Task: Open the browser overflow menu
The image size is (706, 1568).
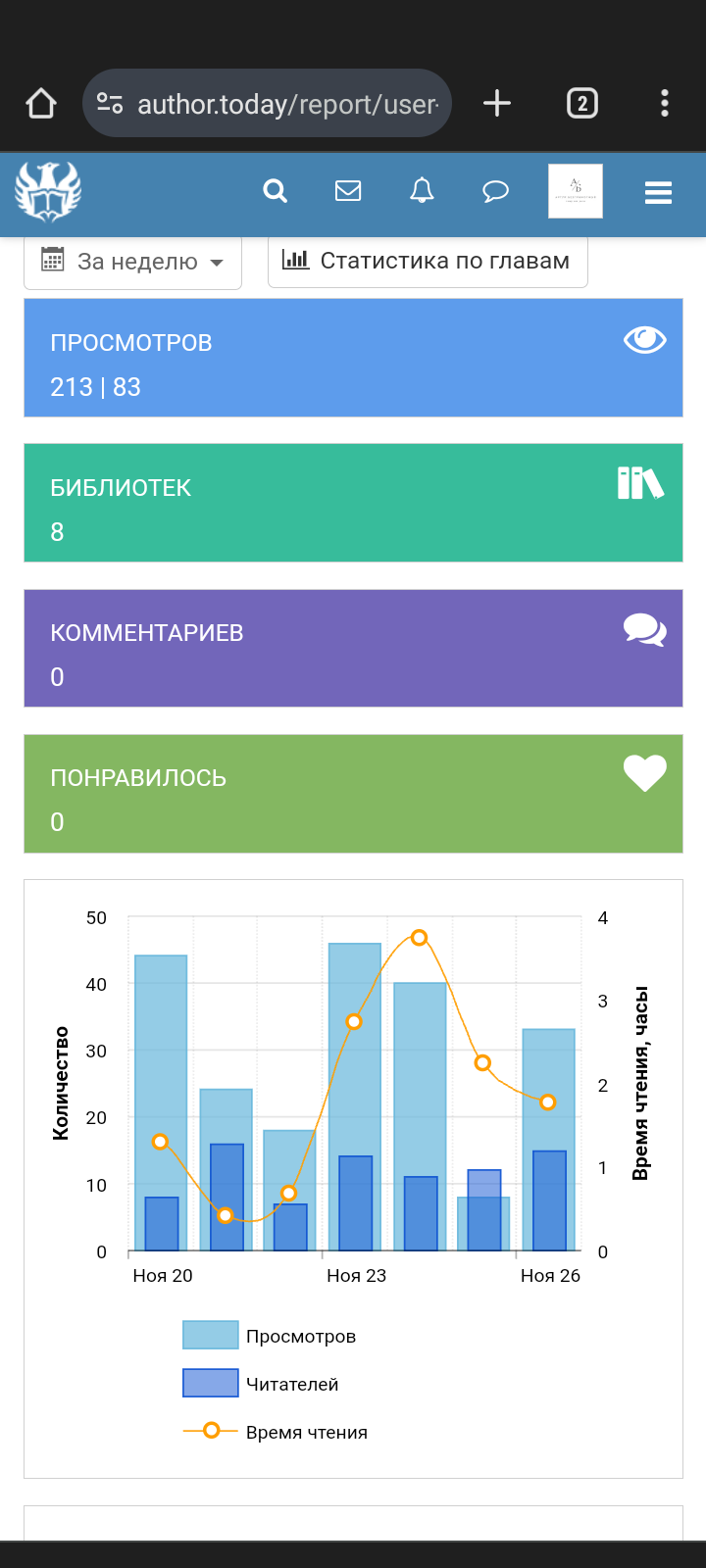Action: coord(665,103)
